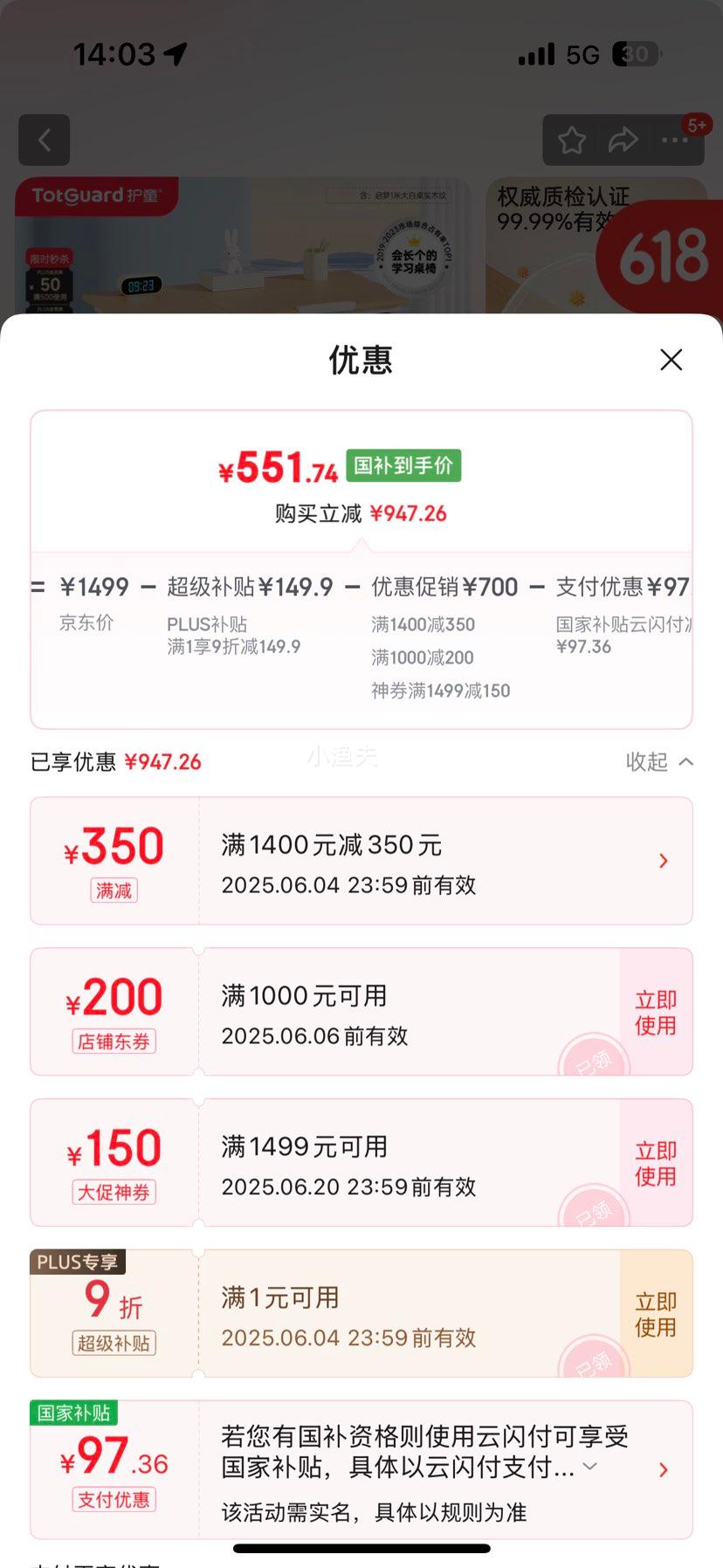Collapse the 已享优惠 list via 收起

point(659,762)
